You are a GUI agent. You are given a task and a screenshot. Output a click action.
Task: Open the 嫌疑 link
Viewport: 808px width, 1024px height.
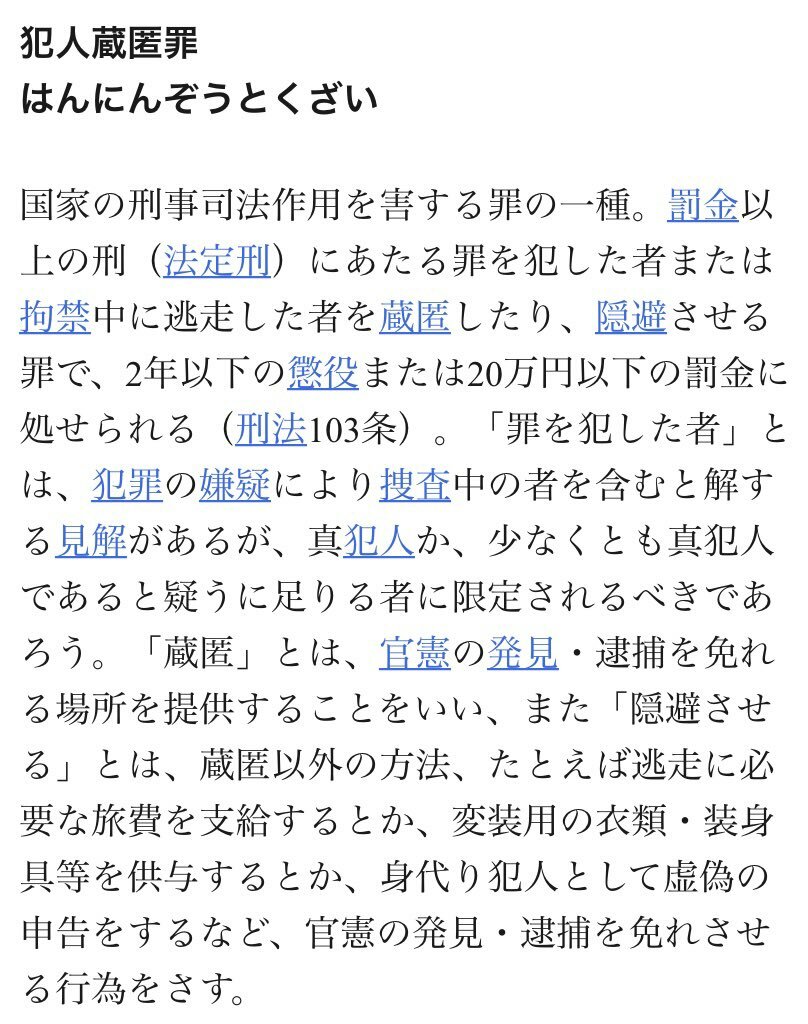[234, 485]
